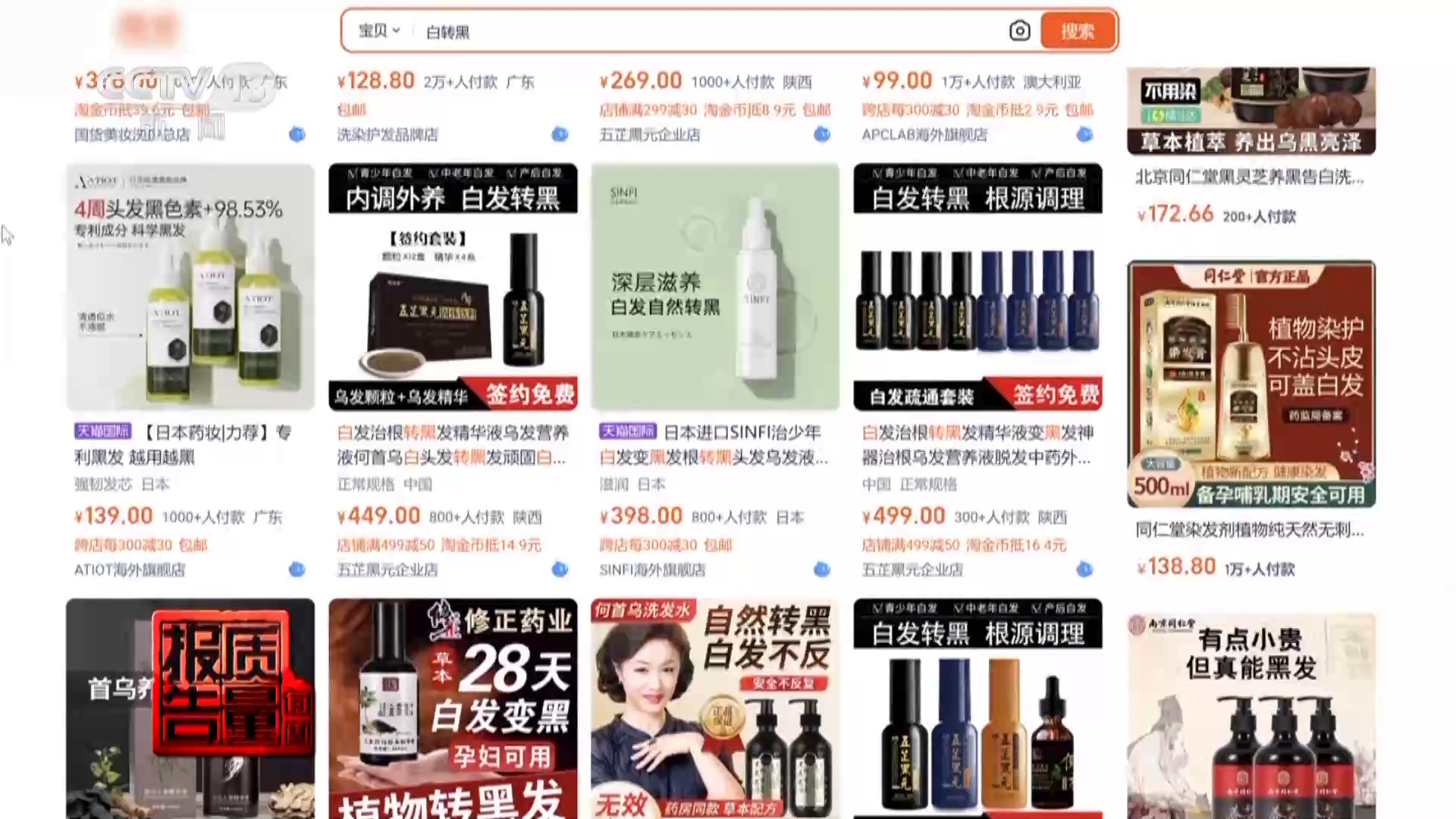Open the ATIOT 日本药妆 ¥139.00 product
Viewport: 1456px width, 819px height.
coord(190,288)
